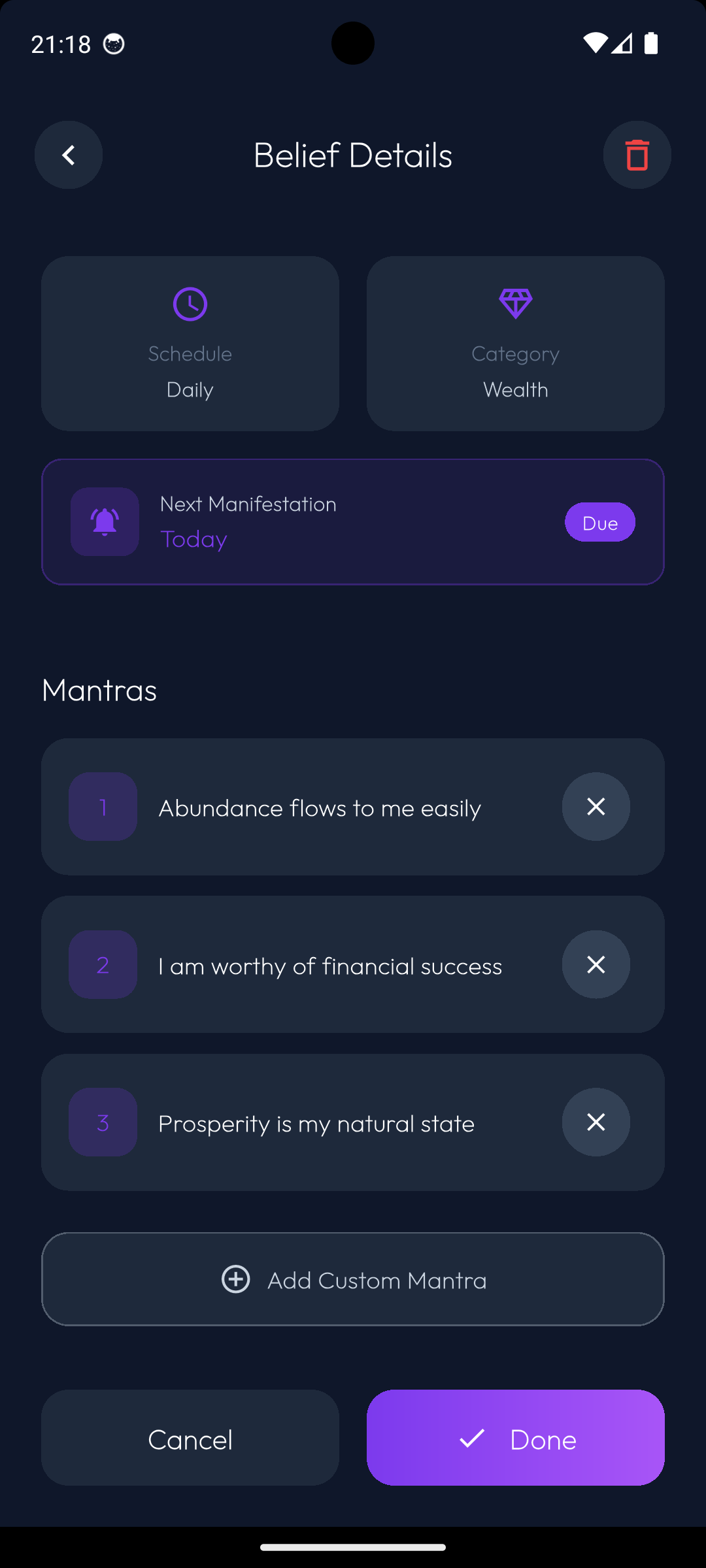Tap the plus icon for Add Custom Mantra
Image resolution: width=706 pixels, height=1568 pixels.
[x=235, y=1279]
